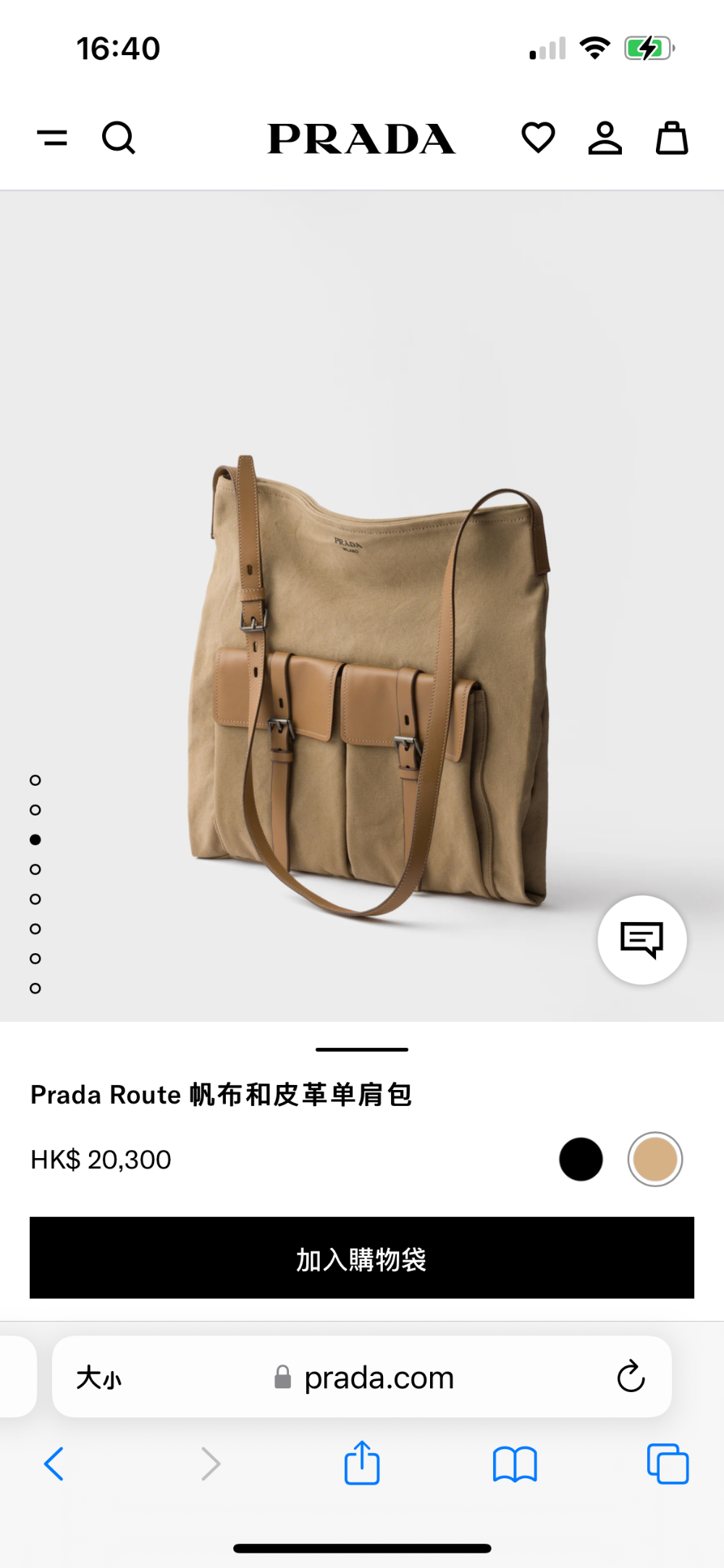This screenshot has width=724, height=1568.
Task: Open the 大小 text size menu
Action: click(99, 1378)
